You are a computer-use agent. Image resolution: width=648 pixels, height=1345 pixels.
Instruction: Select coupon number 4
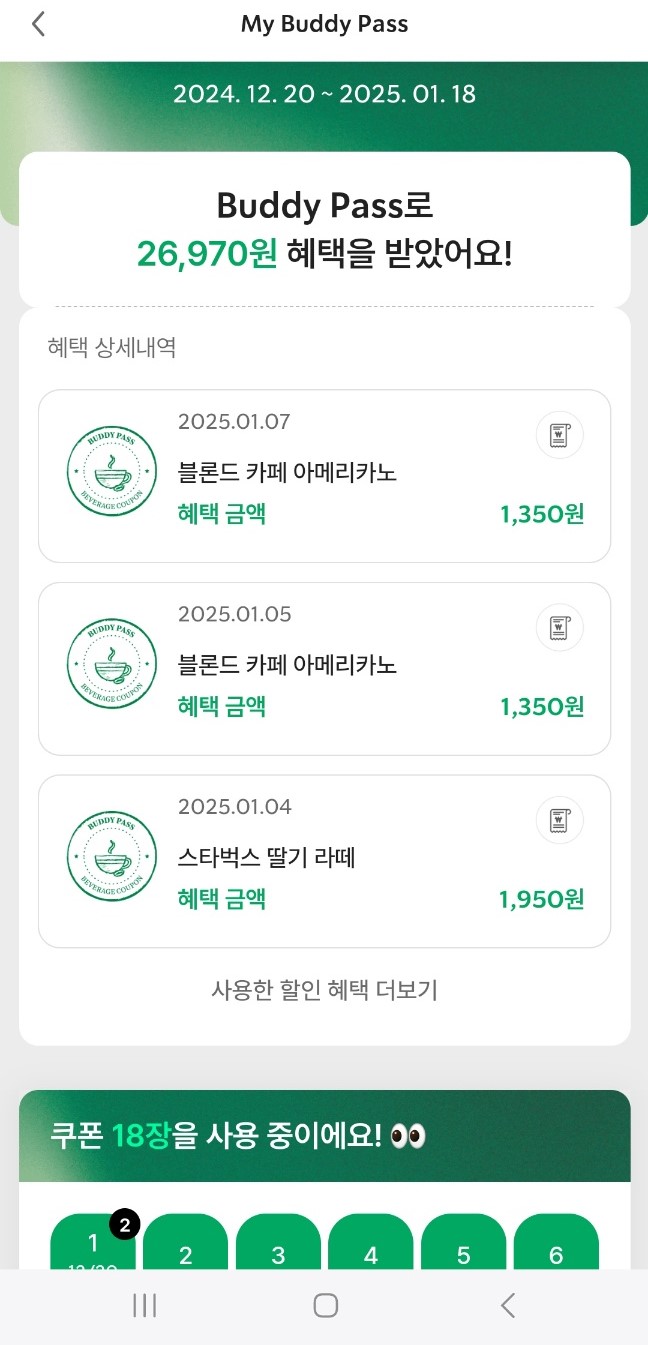[x=371, y=1241]
